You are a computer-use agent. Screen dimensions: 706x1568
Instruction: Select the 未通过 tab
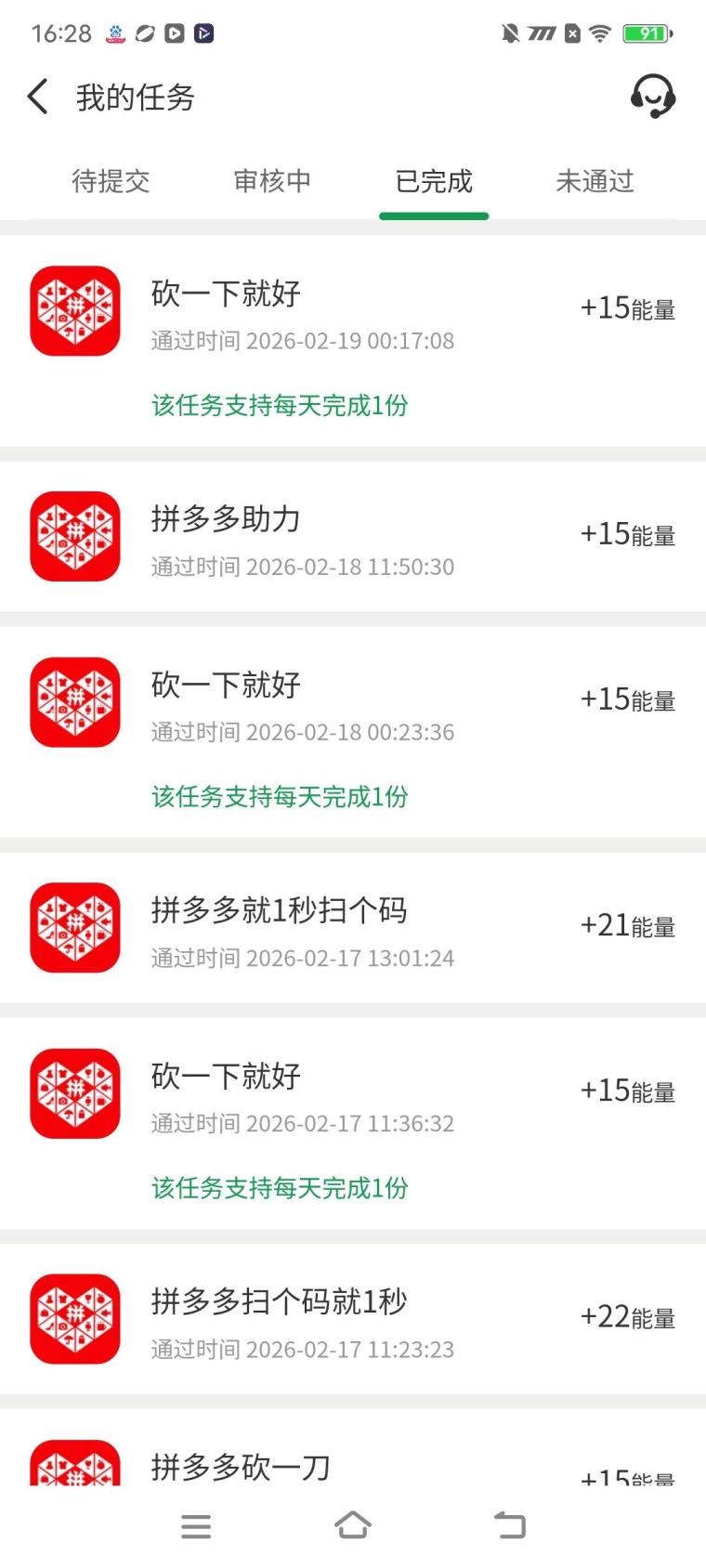595,182
